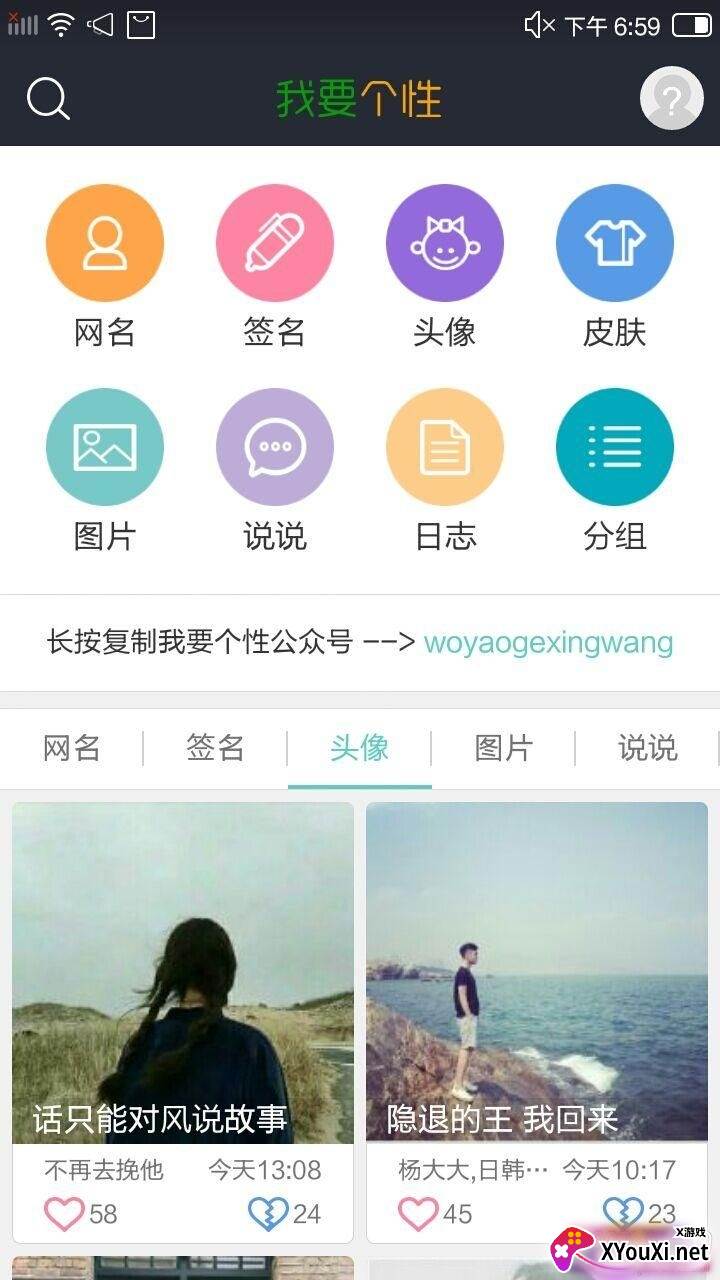Viewport: 720px width, 1280px height.
Task: Like the 隐退的王 我回来 post
Action: 418,1214
